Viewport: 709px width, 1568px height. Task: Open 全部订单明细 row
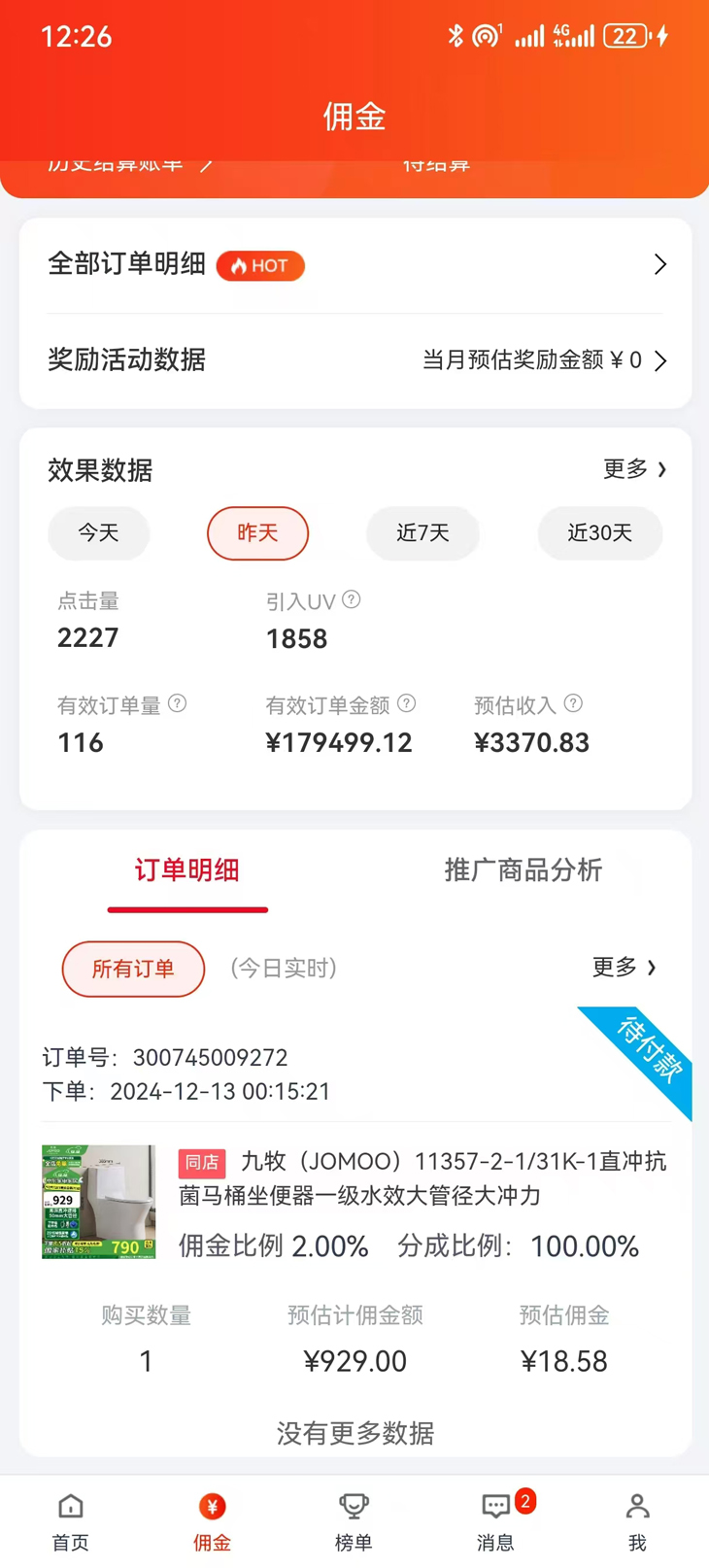pyautogui.click(x=354, y=264)
